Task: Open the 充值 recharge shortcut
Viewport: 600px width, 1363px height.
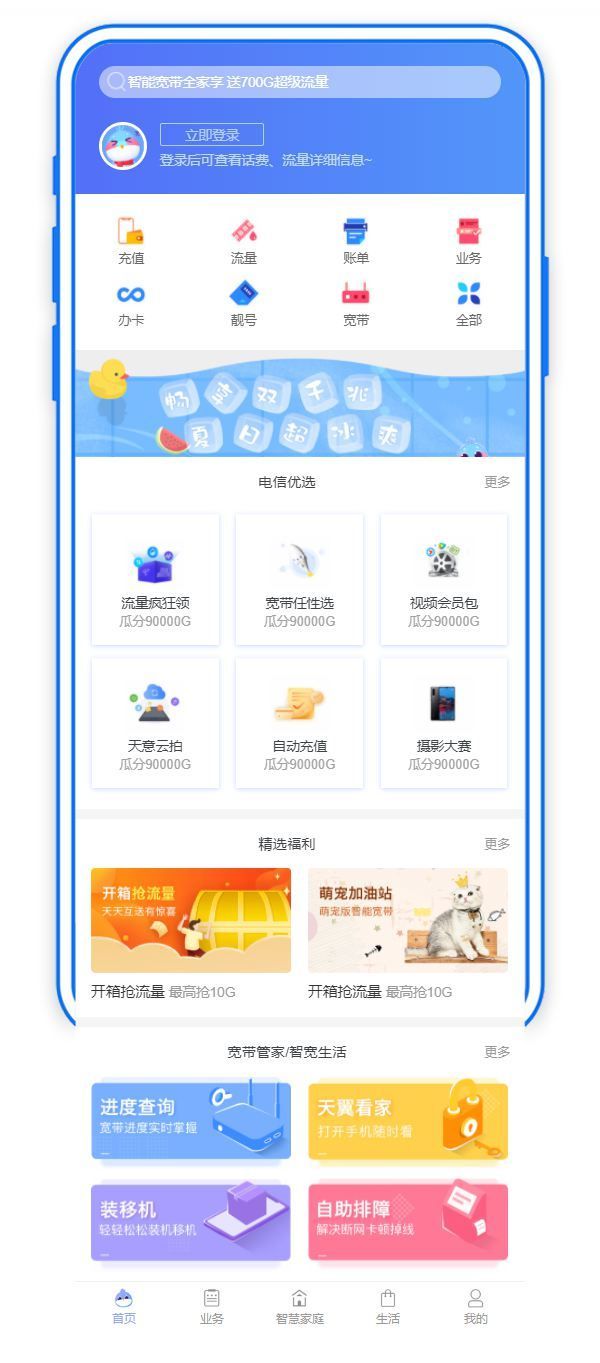Action: click(x=131, y=241)
